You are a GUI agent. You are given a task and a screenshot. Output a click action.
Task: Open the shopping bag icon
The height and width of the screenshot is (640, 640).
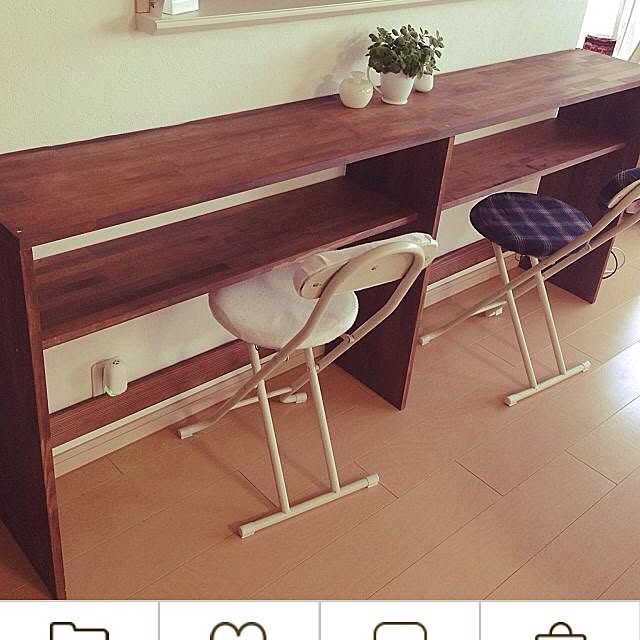(560, 629)
